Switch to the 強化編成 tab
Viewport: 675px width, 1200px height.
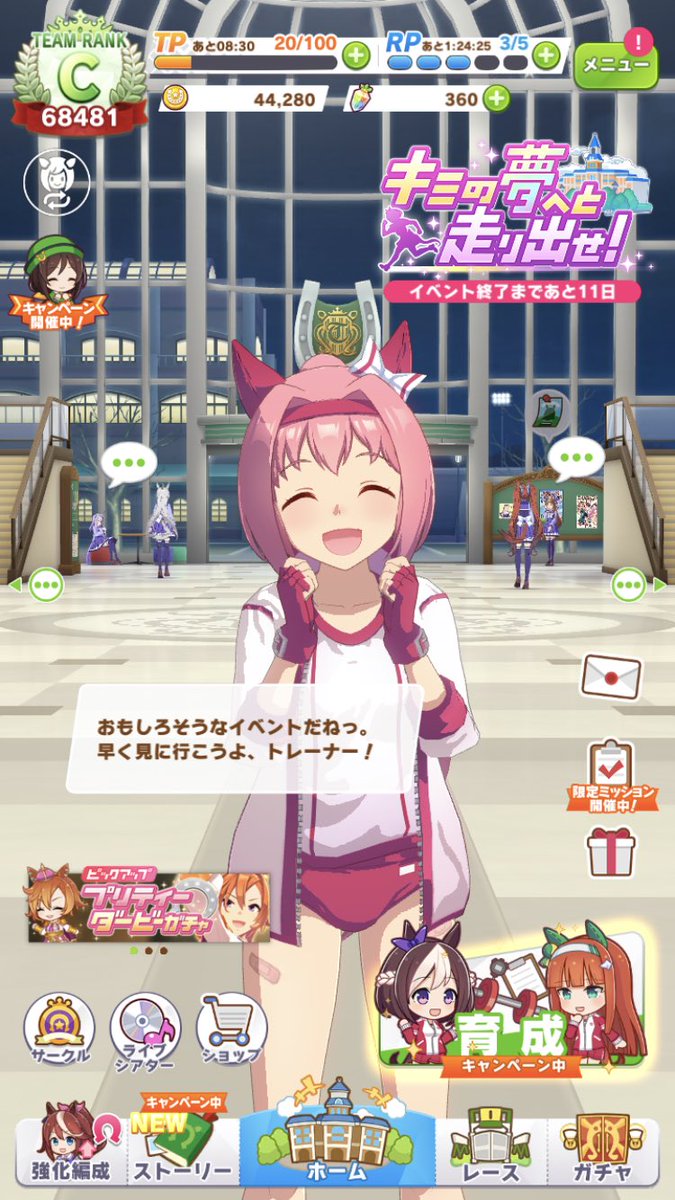click(70, 1150)
